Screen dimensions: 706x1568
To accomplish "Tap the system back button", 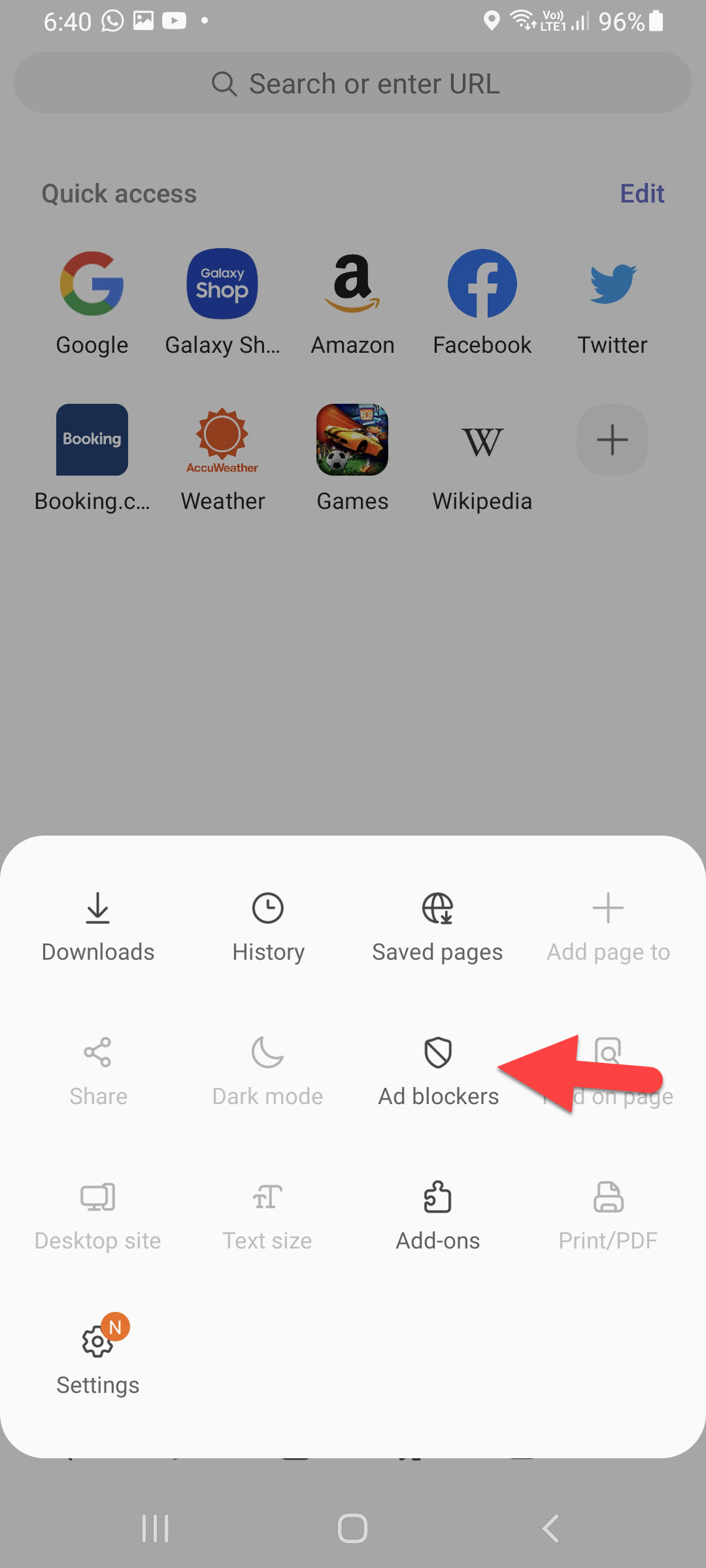I will click(x=550, y=1528).
